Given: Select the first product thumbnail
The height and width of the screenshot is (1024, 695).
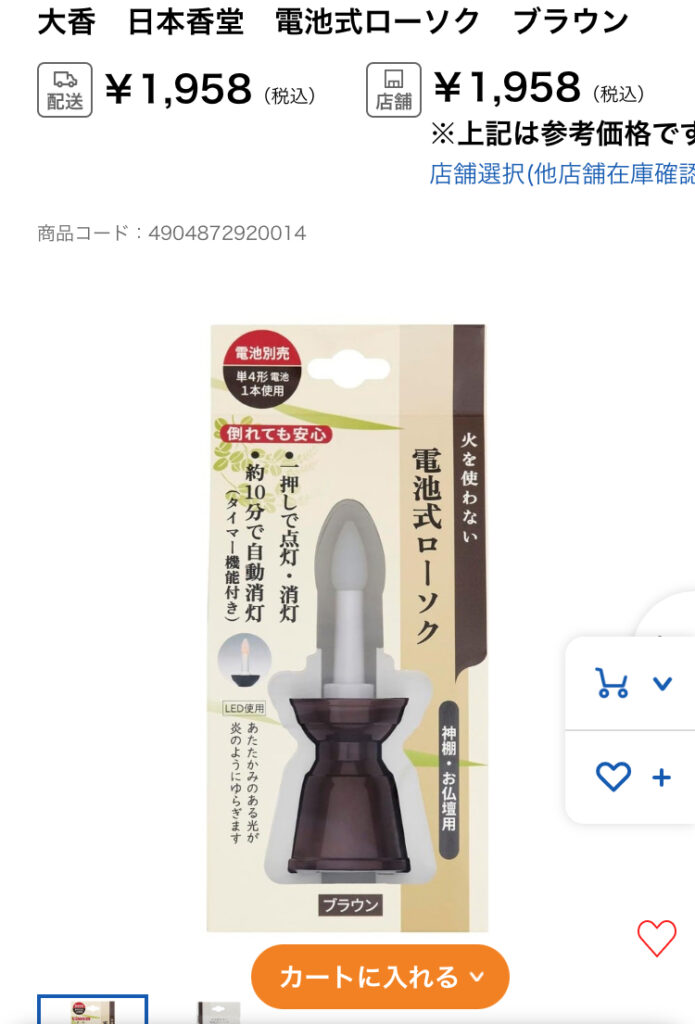Looking at the screenshot, I should coord(93,1010).
